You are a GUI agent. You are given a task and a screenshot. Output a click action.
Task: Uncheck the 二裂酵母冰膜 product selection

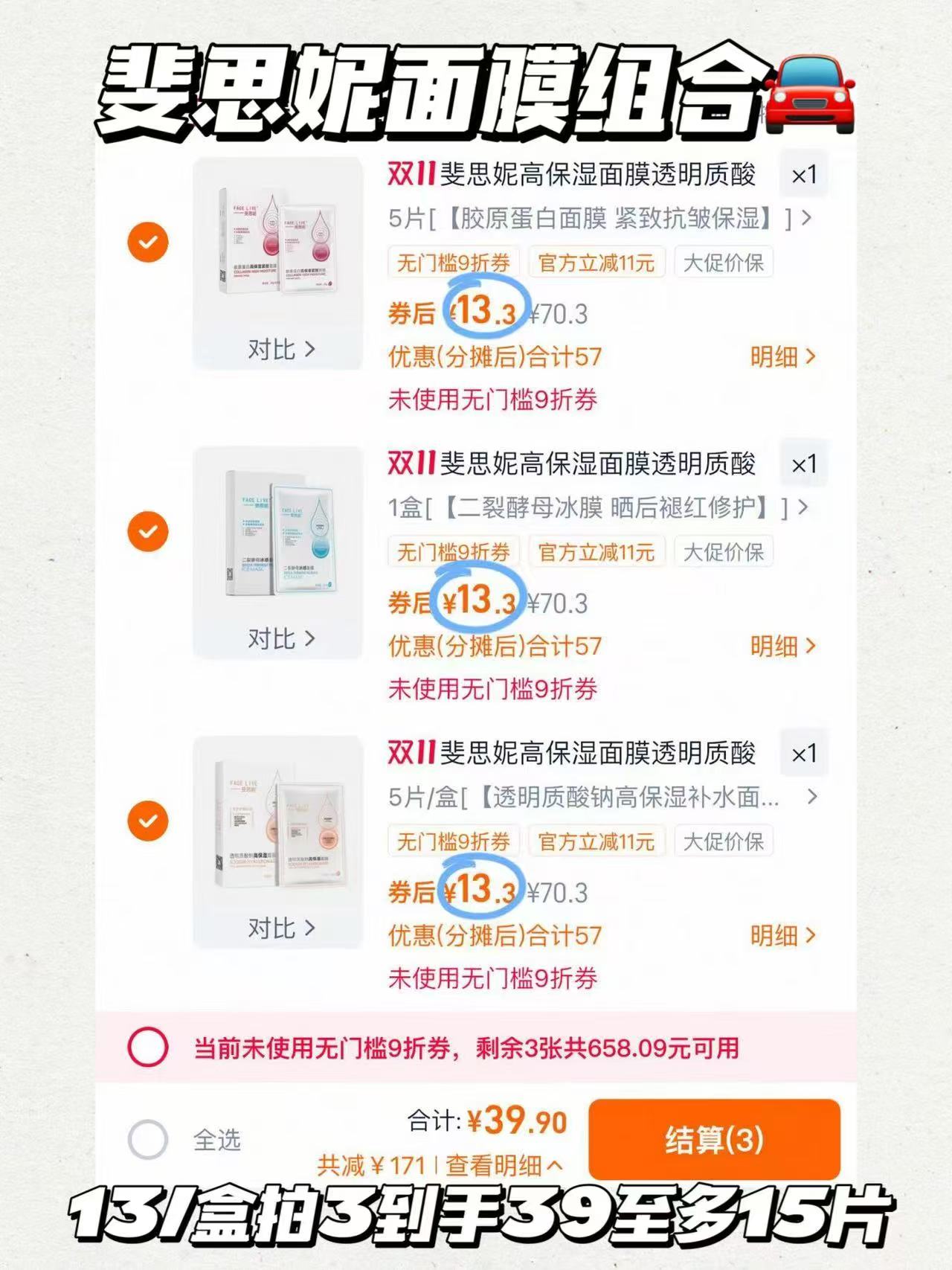(147, 530)
